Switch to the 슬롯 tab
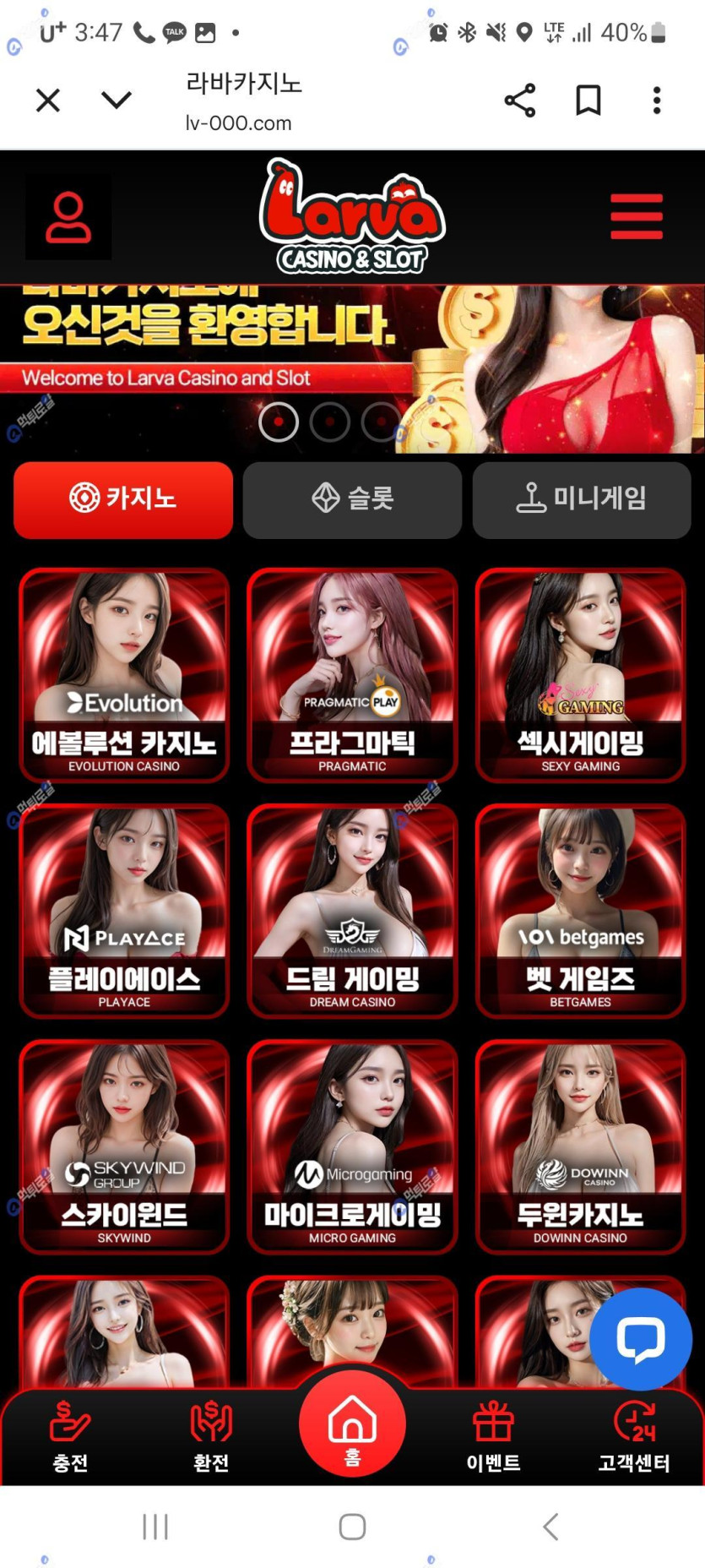Image resolution: width=705 pixels, height=1568 pixels. 352,499
